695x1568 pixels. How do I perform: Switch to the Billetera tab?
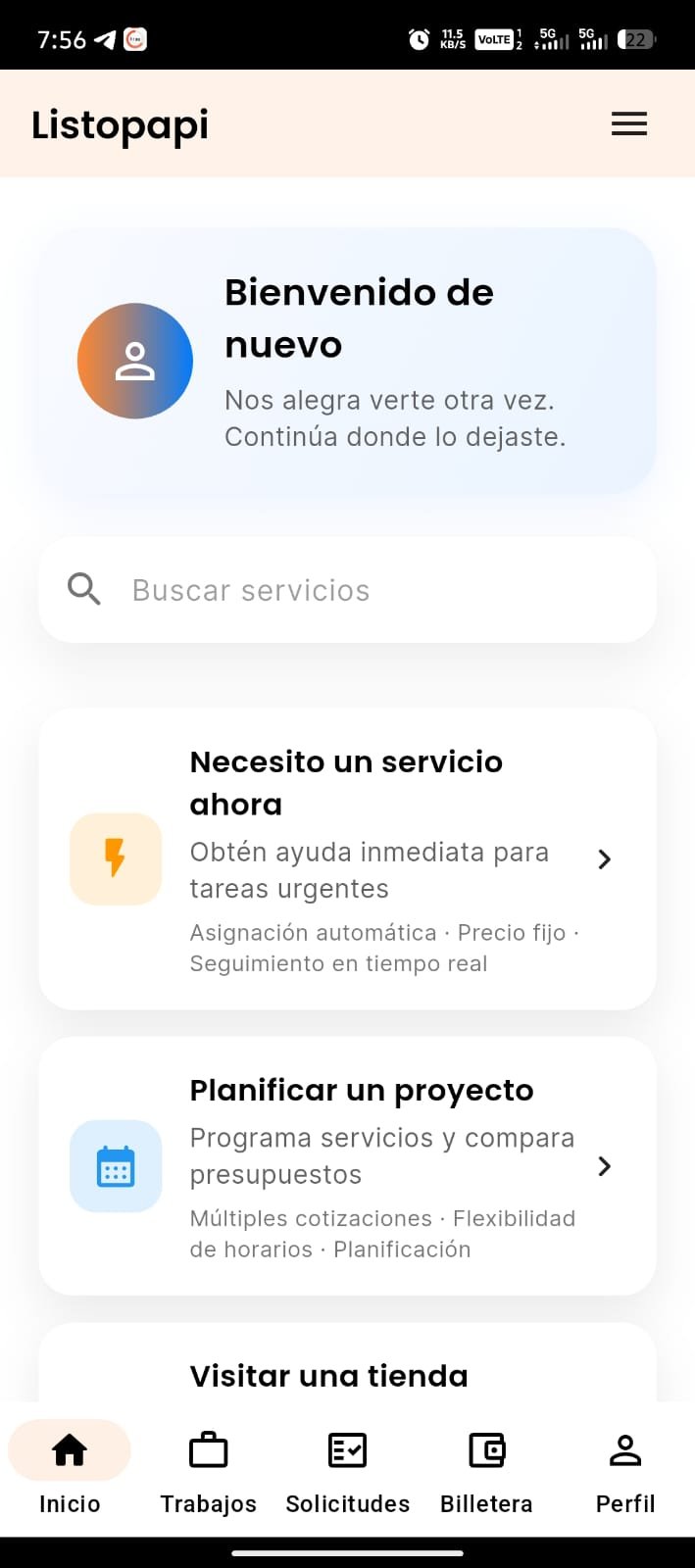[486, 1468]
